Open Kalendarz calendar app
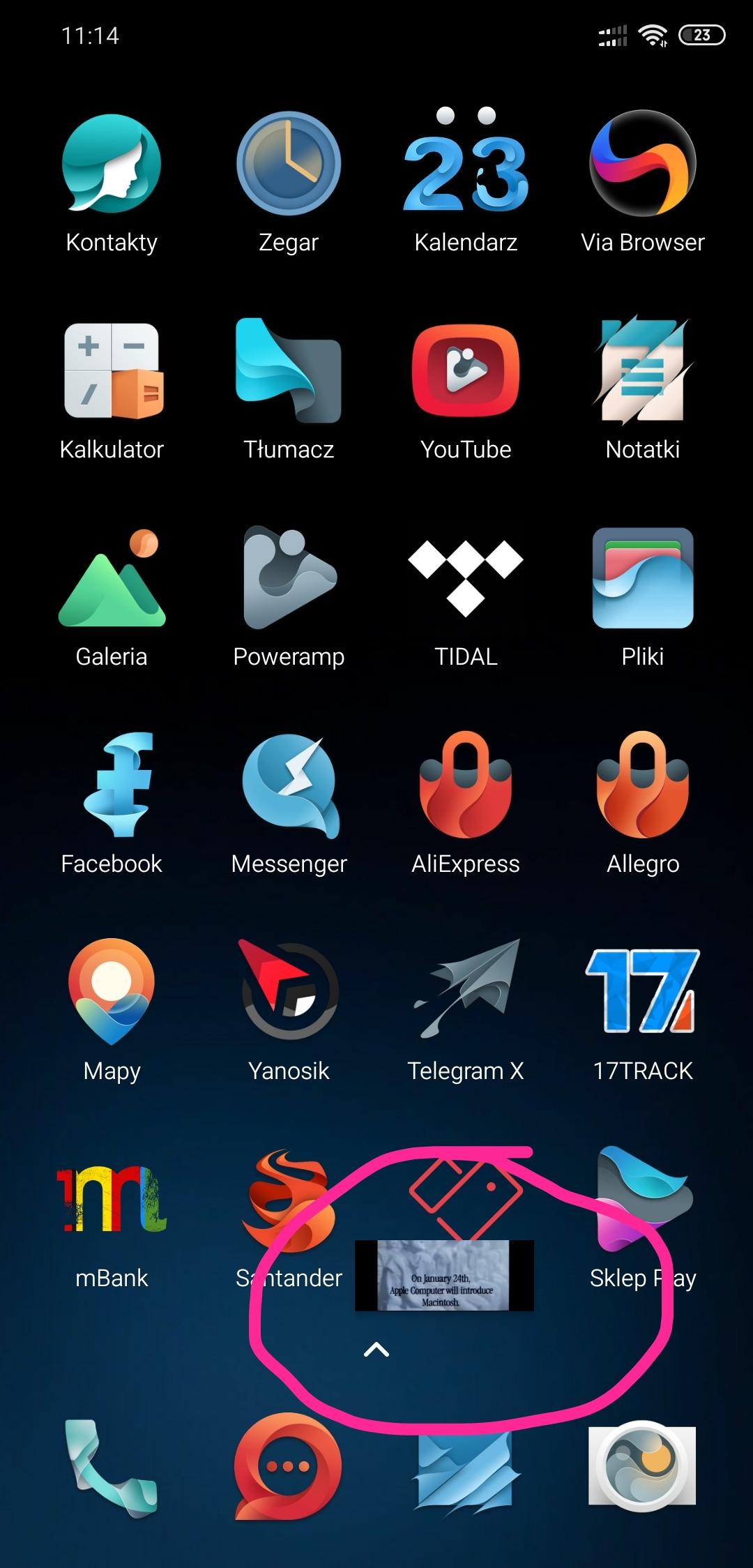This screenshot has width=753, height=1568. [x=465, y=165]
